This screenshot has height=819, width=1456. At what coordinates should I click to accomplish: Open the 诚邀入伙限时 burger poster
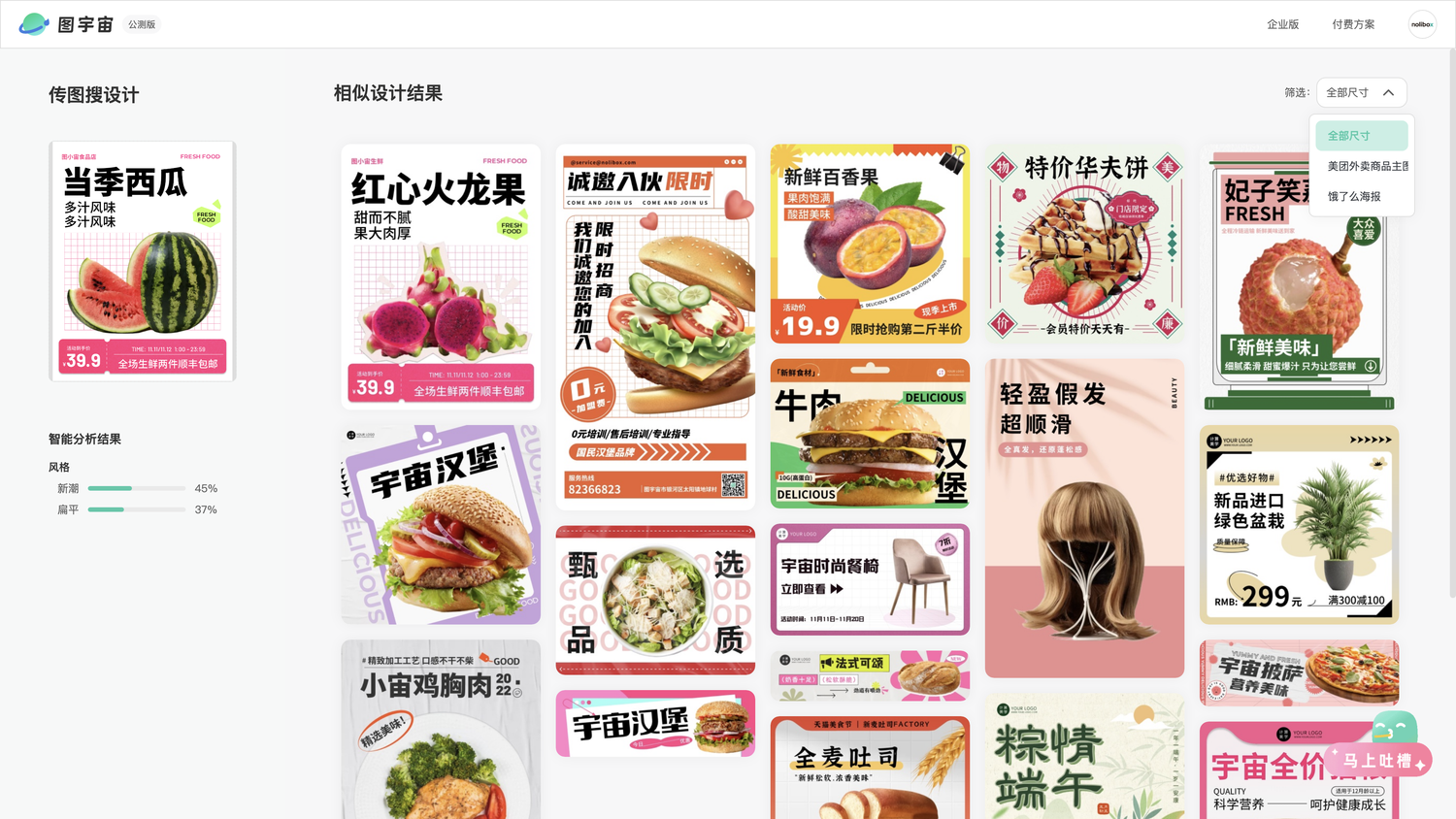tap(655, 326)
